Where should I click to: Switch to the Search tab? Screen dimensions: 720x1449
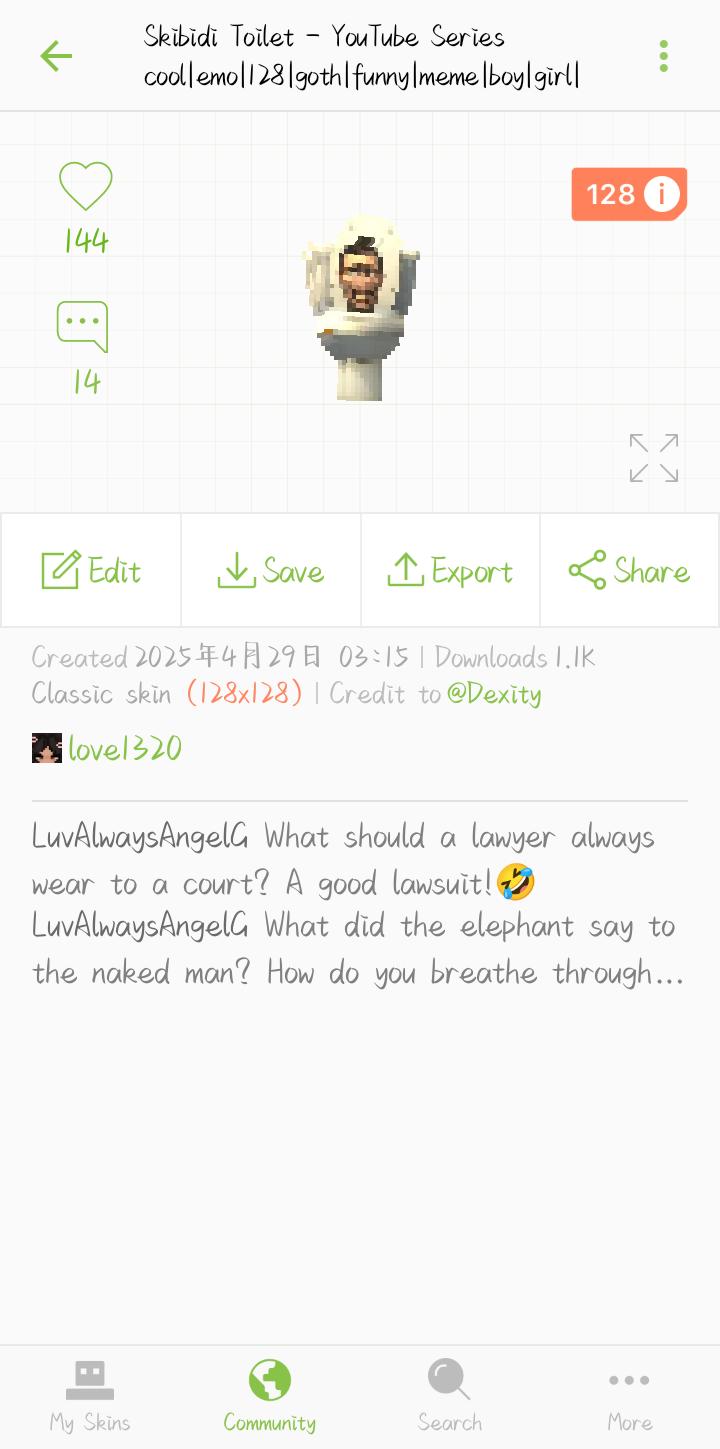(x=449, y=1397)
